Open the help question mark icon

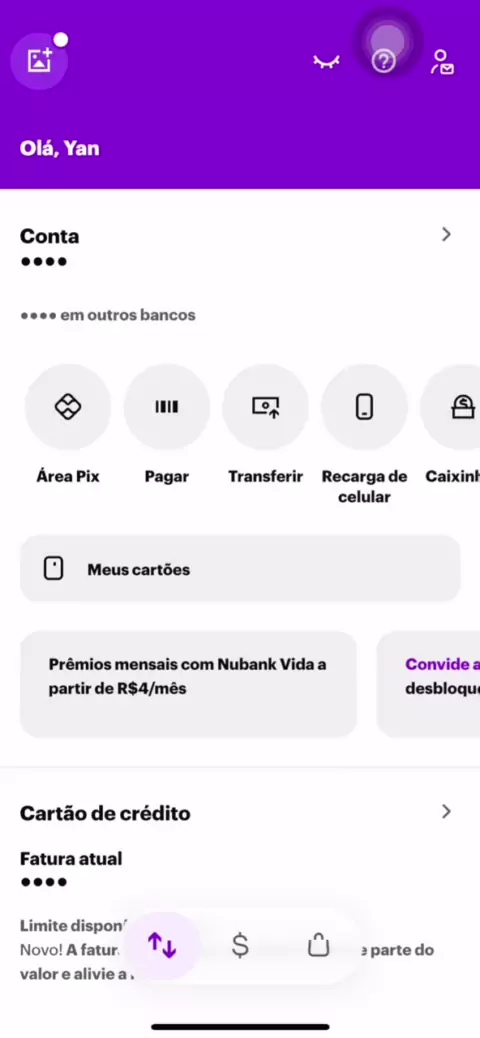383,62
